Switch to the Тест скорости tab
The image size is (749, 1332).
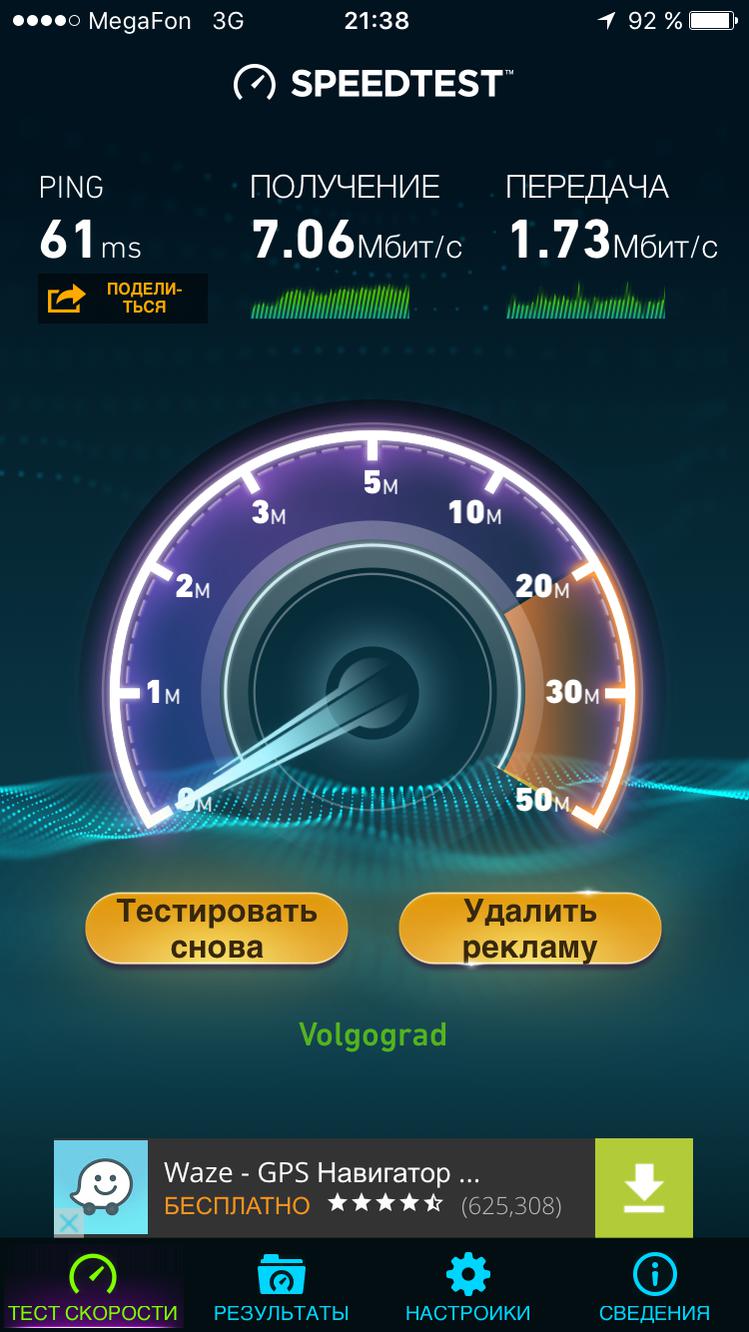92,1289
